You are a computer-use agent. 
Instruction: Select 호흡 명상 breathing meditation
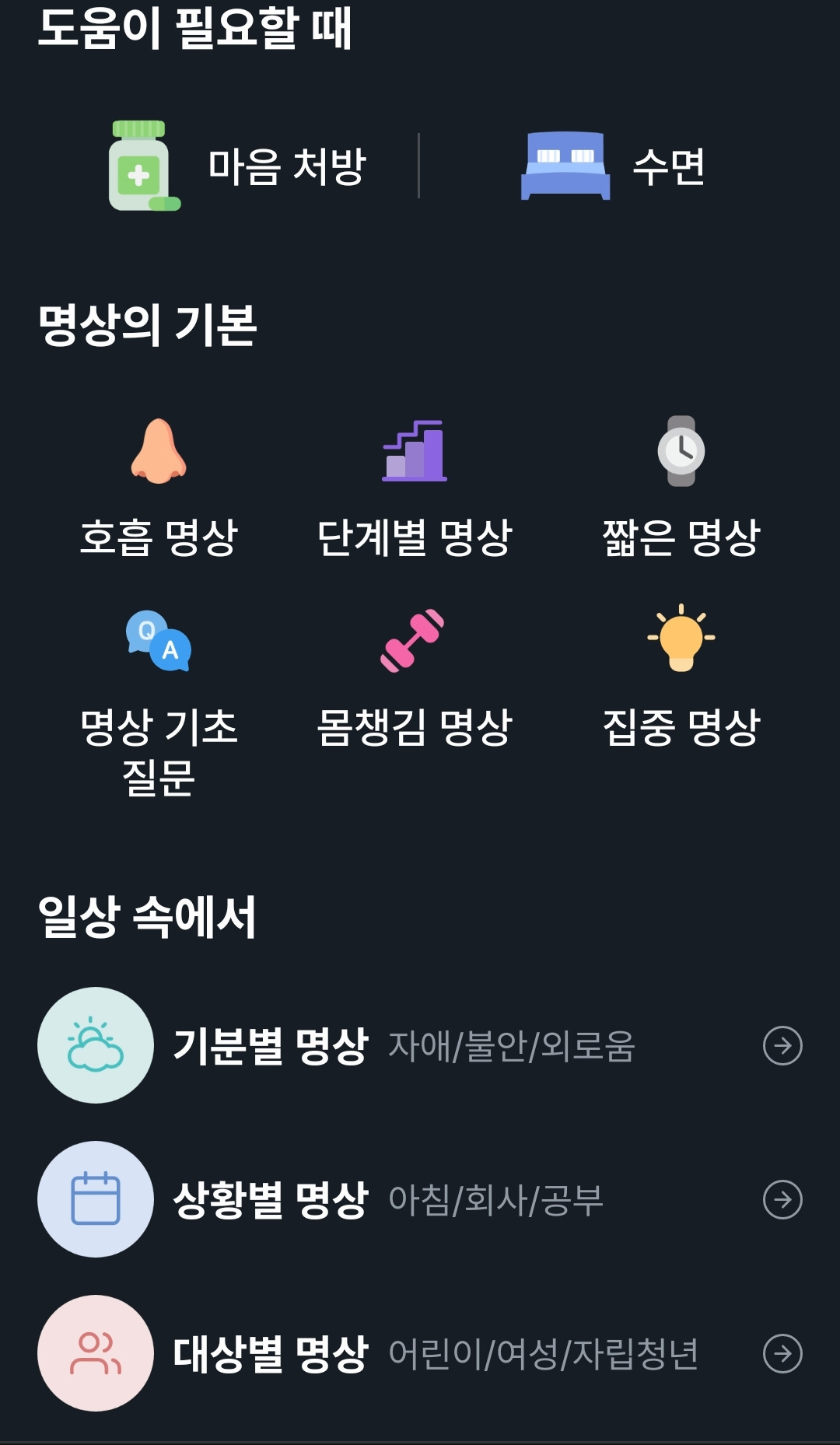click(159, 488)
